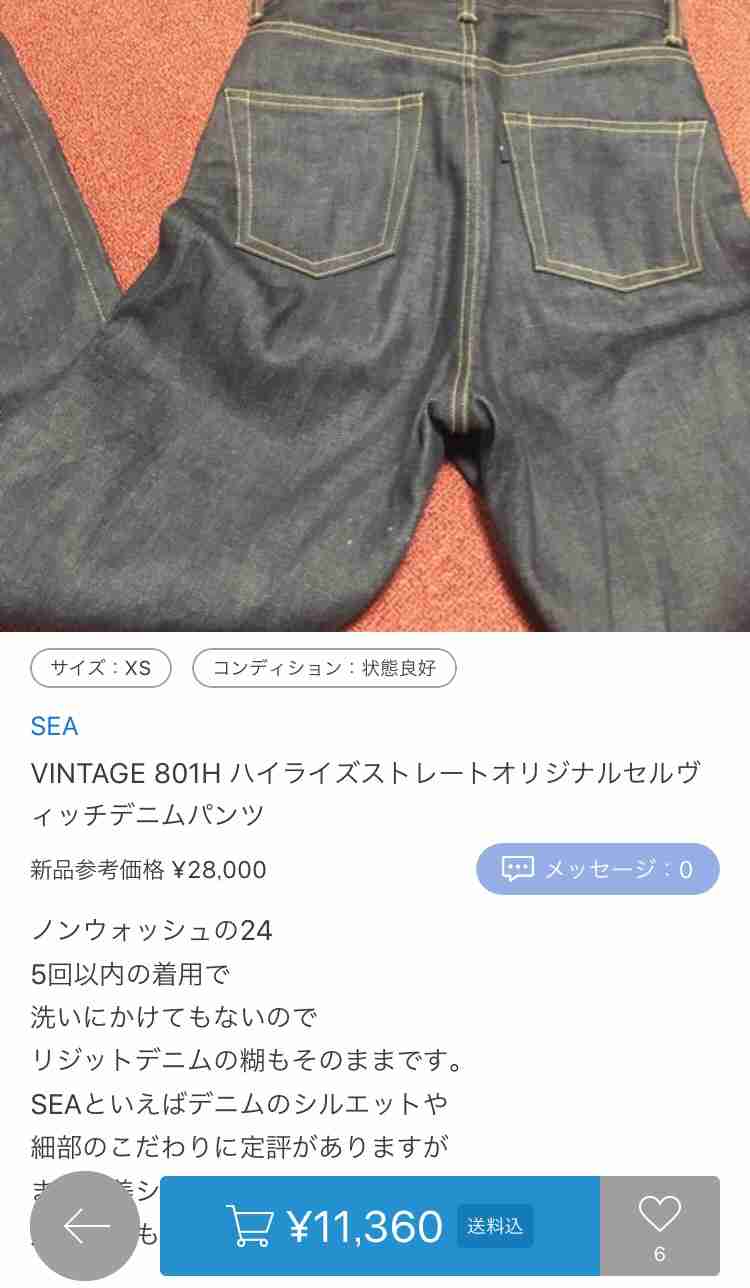The height and width of the screenshot is (1288, 750).
Task: Open the SEA brand link
Action: click(x=54, y=726)
